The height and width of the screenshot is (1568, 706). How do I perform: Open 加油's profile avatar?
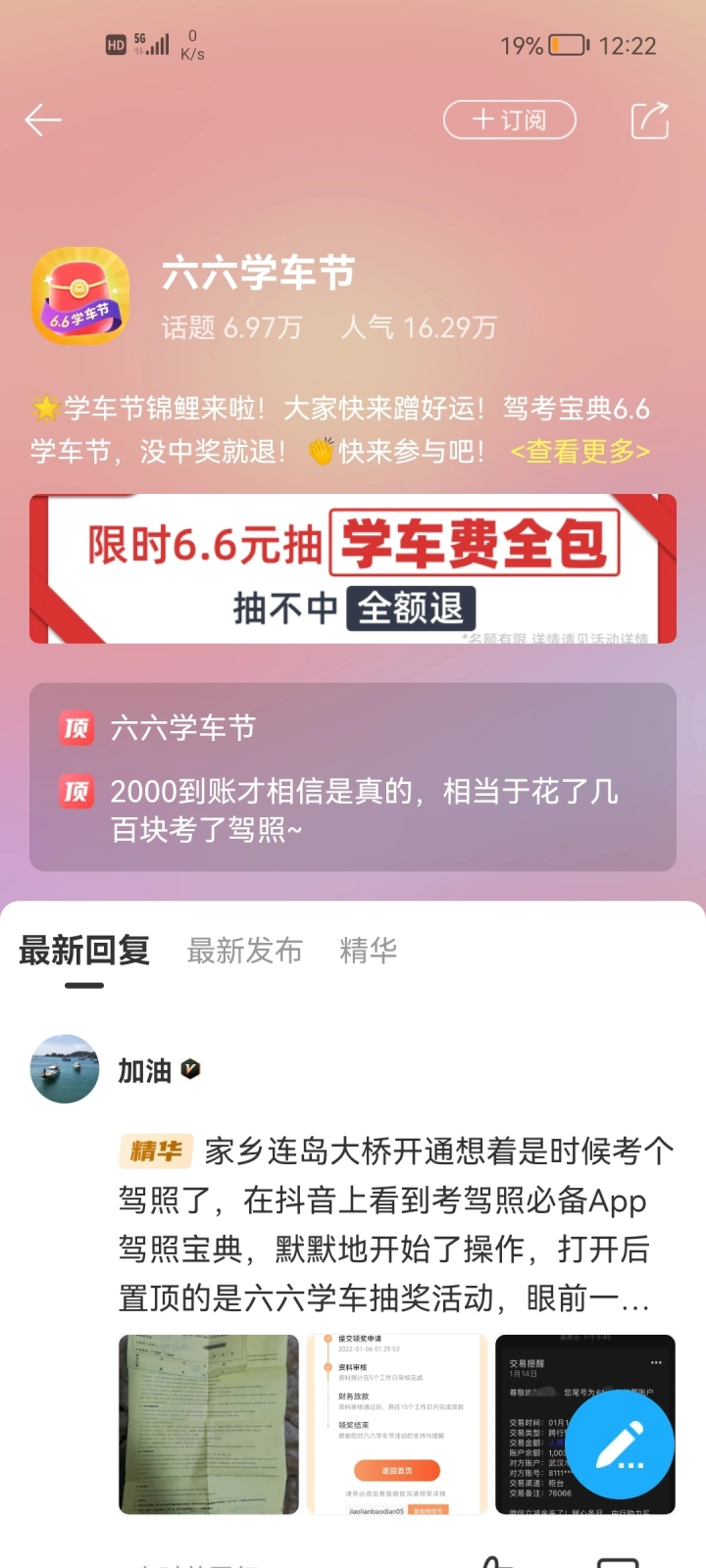click(65, 1069)
